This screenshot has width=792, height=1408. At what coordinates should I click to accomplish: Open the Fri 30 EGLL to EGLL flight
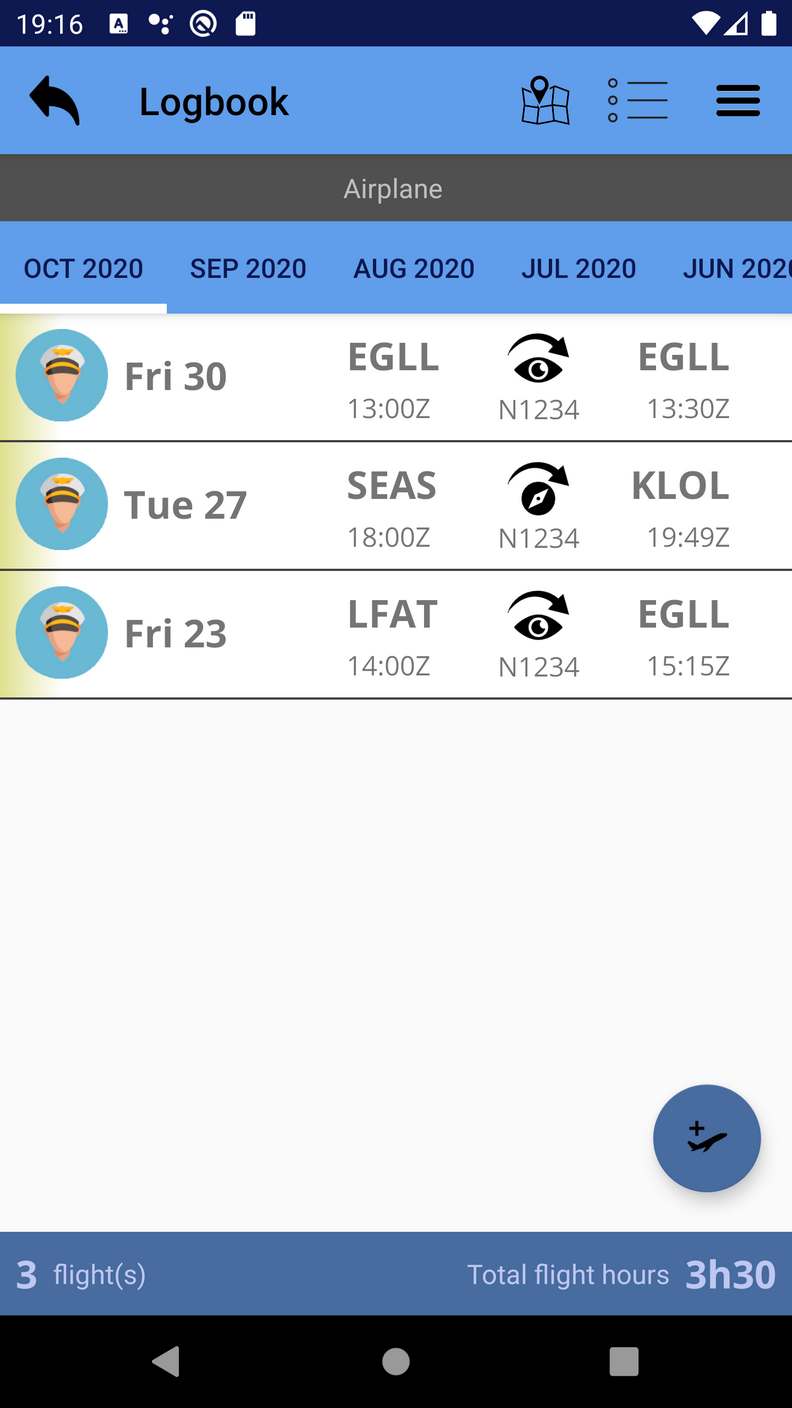tap(396, 377)
